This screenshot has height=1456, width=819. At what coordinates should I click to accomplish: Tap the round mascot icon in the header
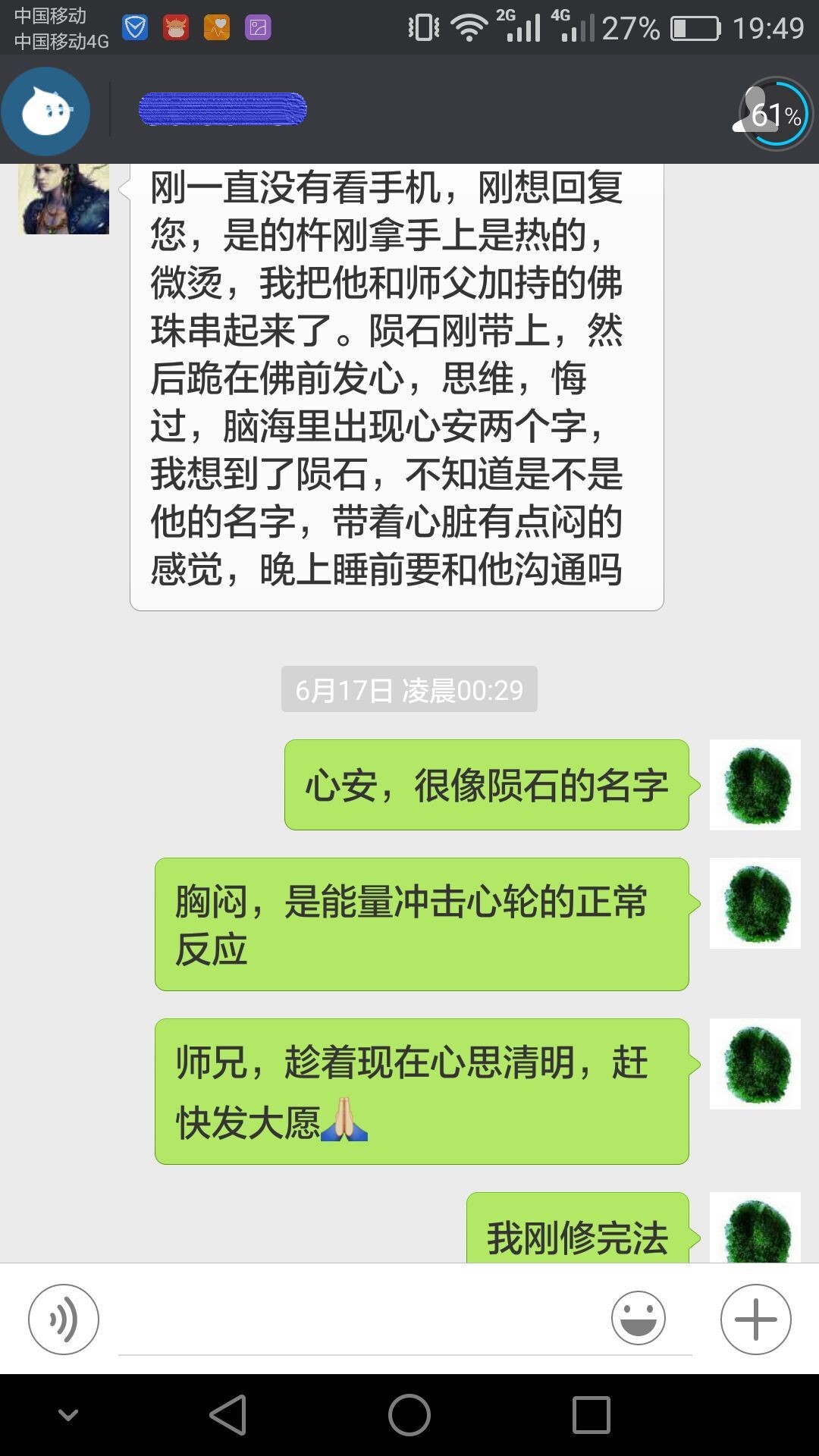coord(45,111)
